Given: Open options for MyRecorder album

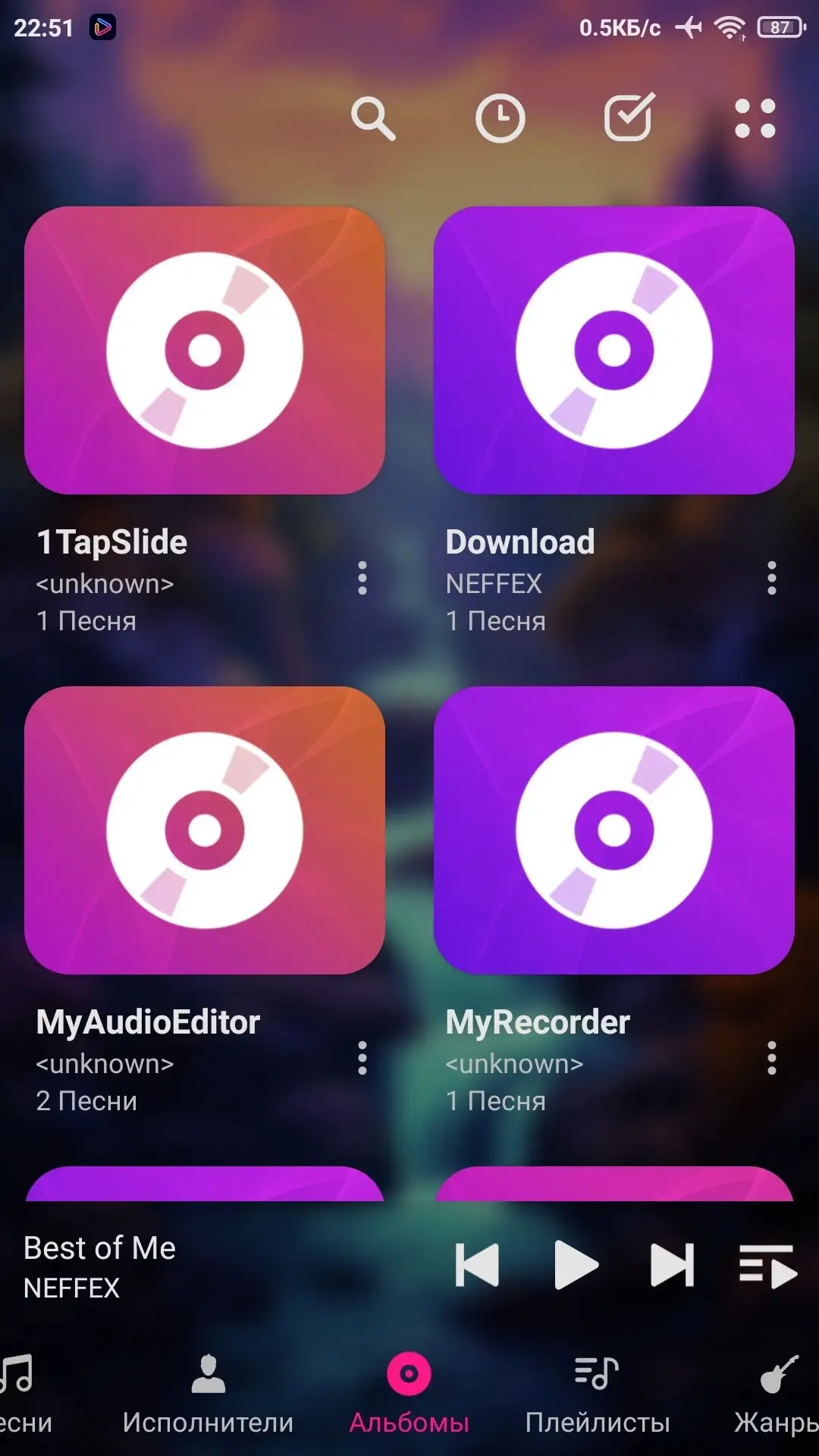Looking at the screenshot, I should pyautogui.click(x=771, y=1058).
